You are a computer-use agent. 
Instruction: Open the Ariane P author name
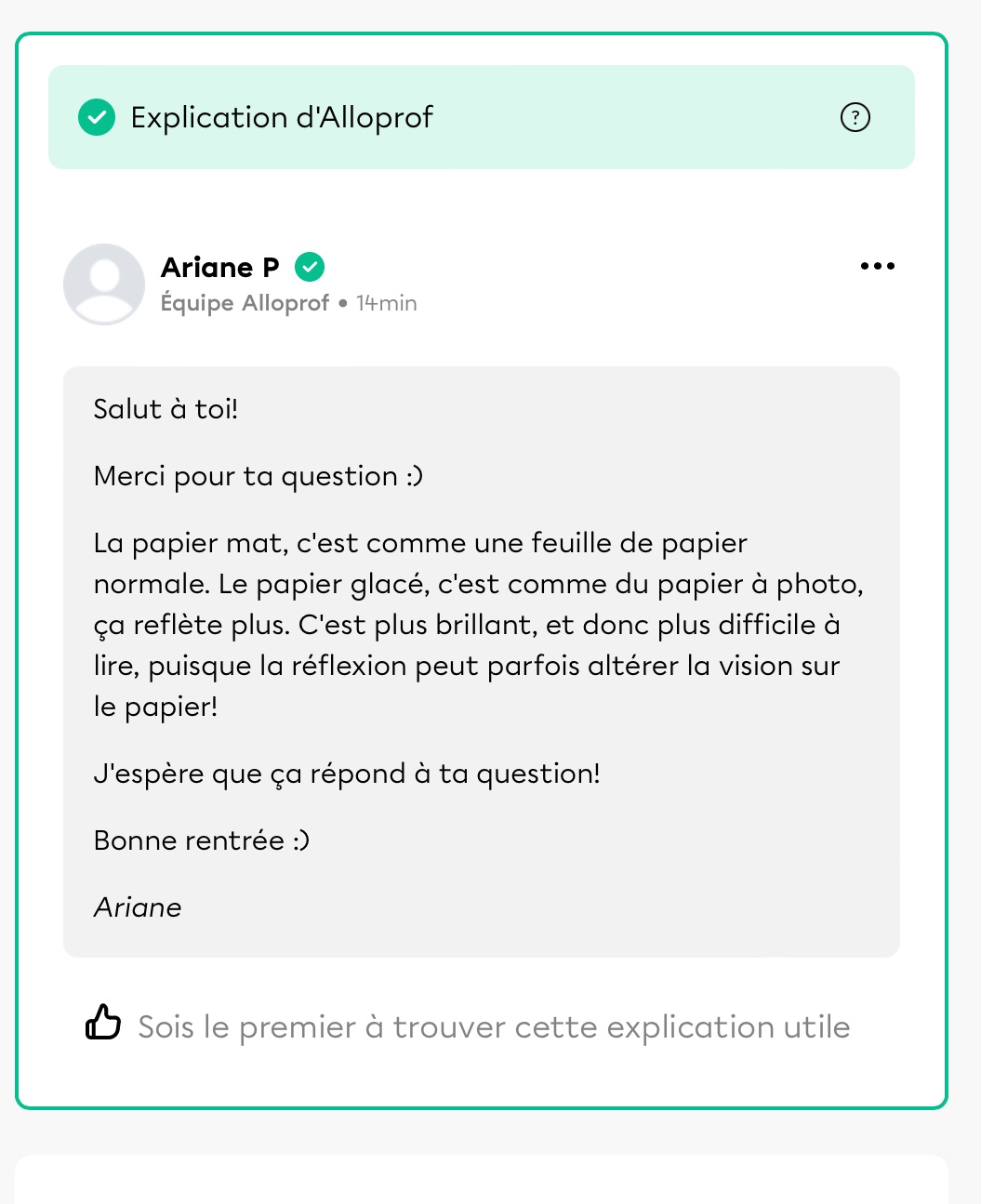coord(220,268)
